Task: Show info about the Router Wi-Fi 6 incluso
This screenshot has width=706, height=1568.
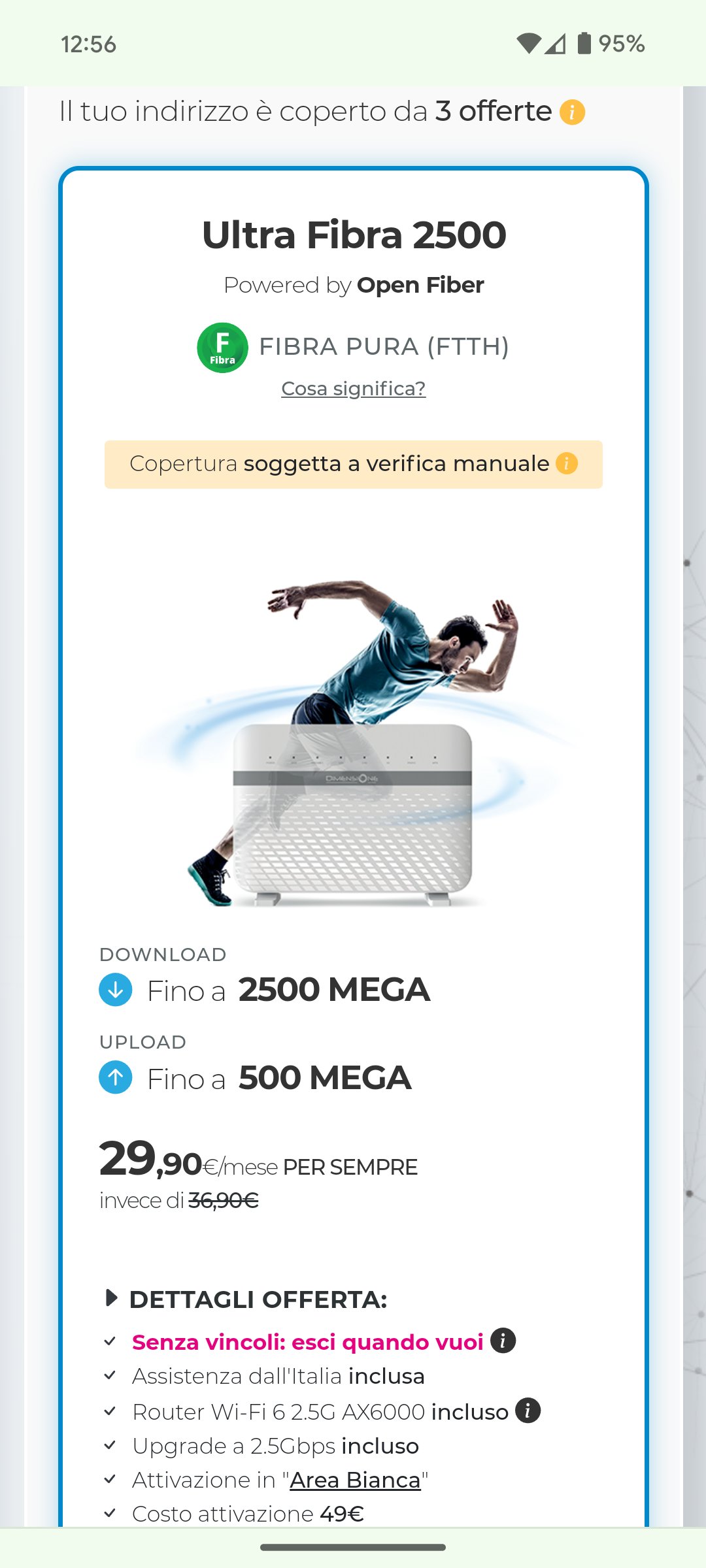Action: click(x=528, y=1411)
